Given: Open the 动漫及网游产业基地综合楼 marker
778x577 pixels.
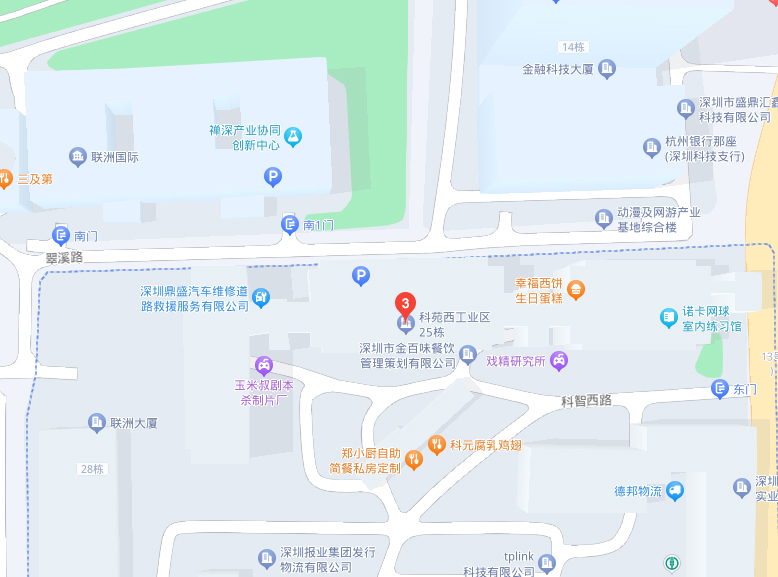Looking at the screenshot, I should (604, 217).
